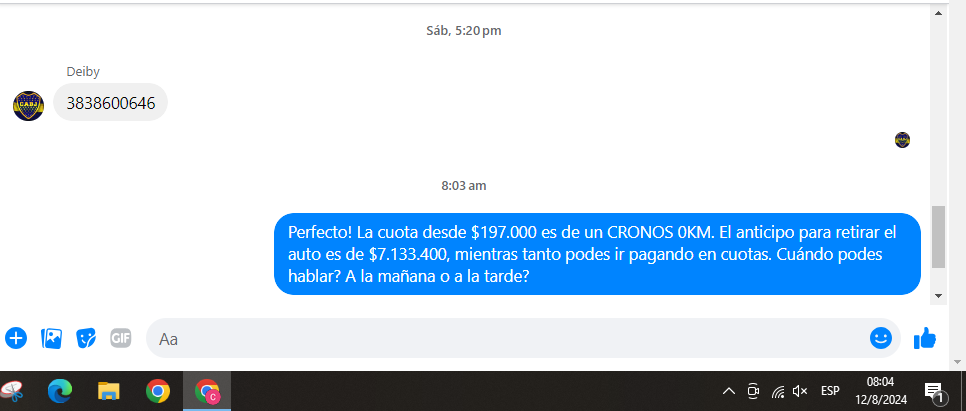Image resolution: width=966 pixels, height=411 pixels.
Task: Open the volume control
Action: (799, 391)
